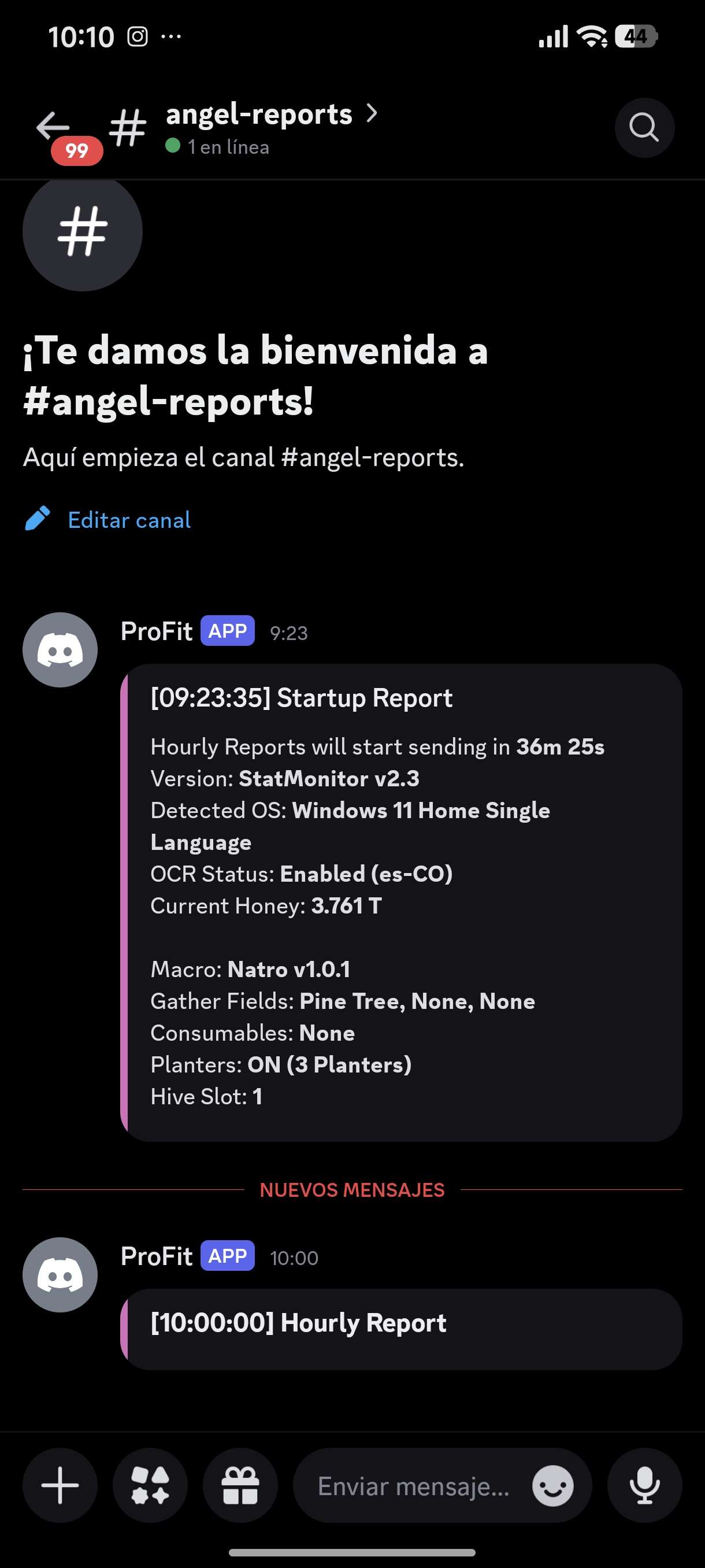Open the gift icon to send a gift
The height and width of the screenshot is (1568, 705).
[x=241, y=1485]
